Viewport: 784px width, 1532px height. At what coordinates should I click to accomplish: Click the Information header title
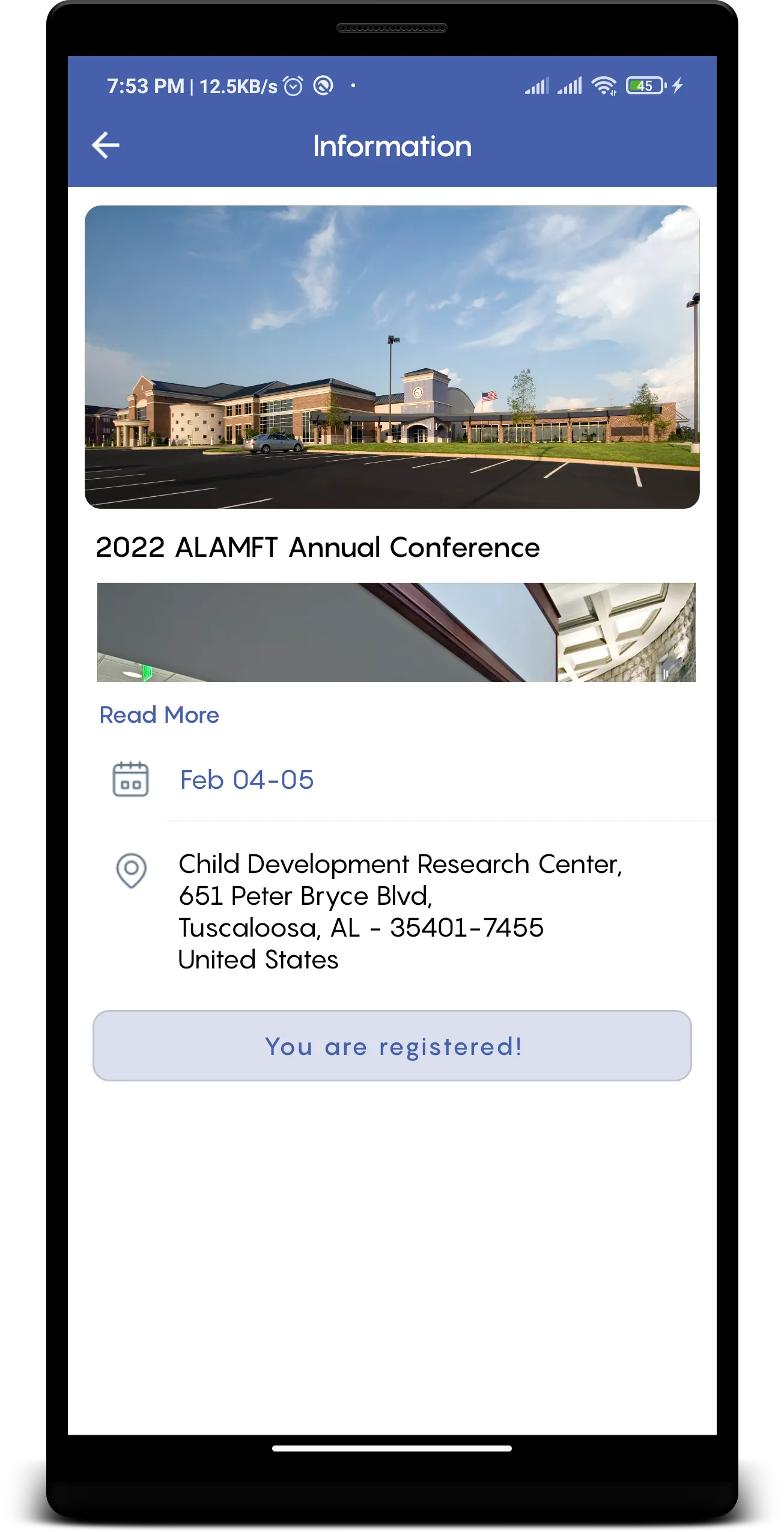tap(392, 146)
